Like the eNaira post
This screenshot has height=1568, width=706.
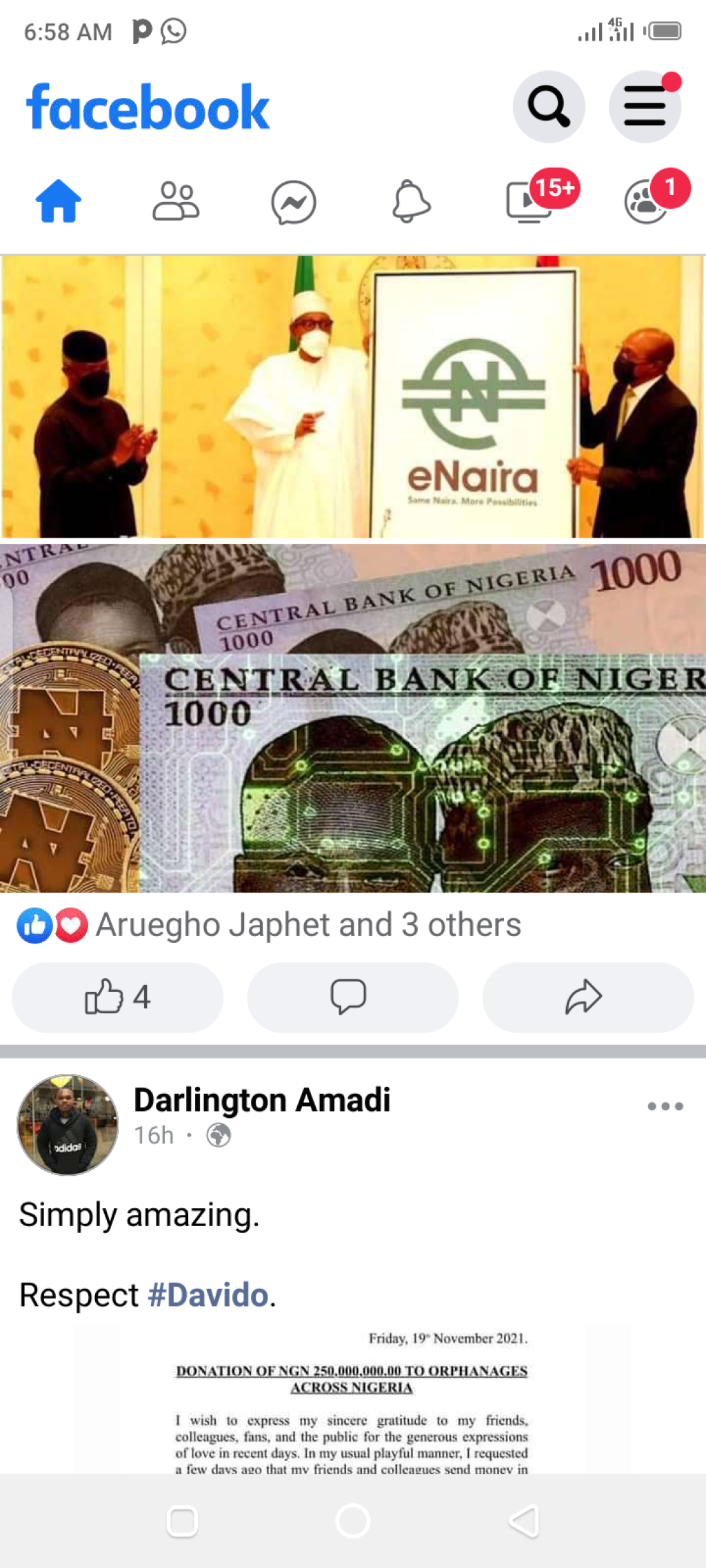coord(118,997)
